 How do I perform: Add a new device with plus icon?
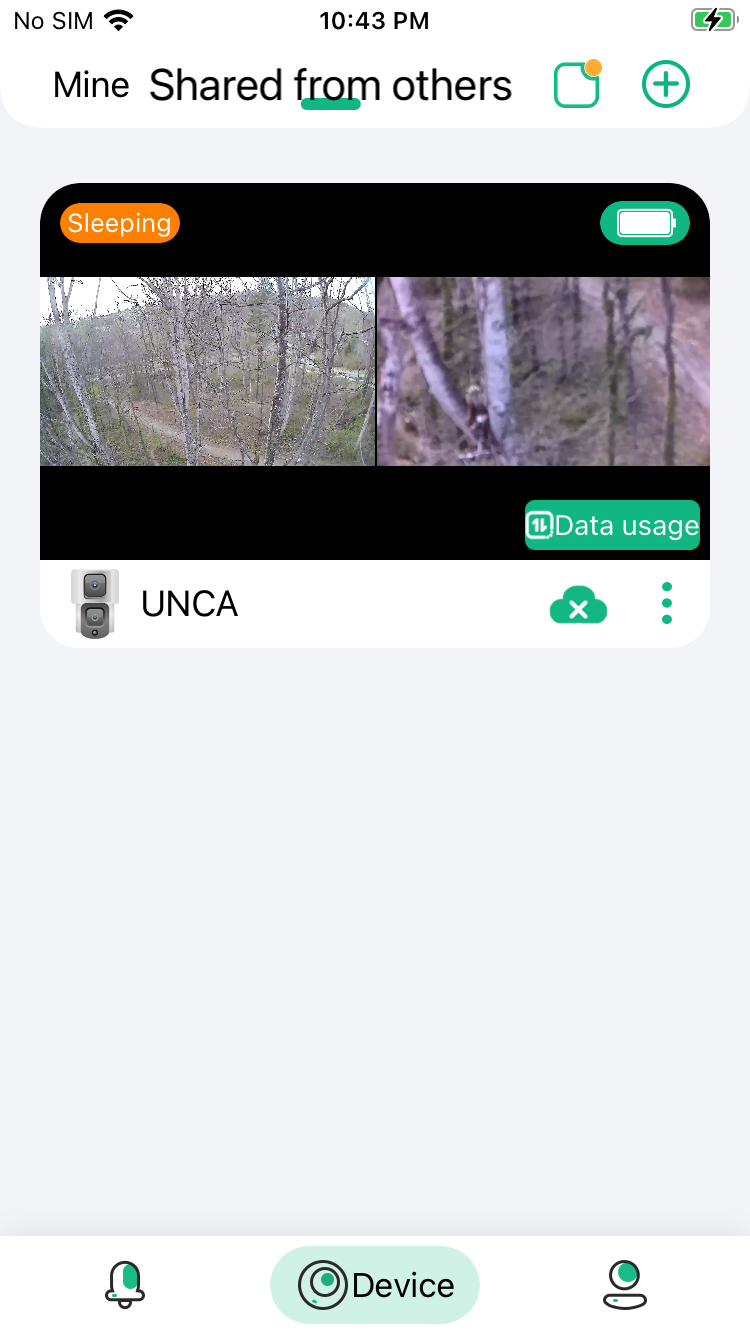tap(666, 86)
